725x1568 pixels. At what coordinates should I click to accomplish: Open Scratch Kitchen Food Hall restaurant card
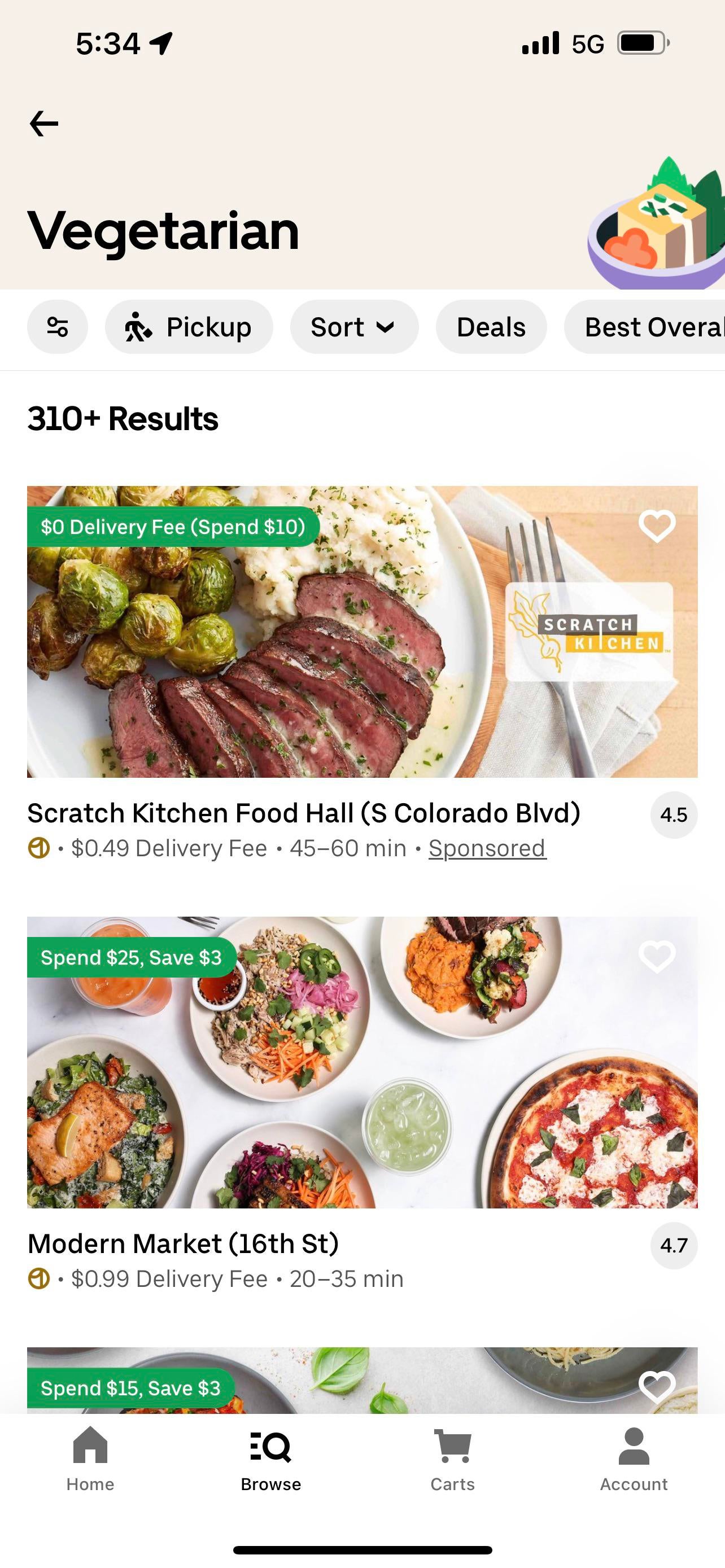point(362,673)
